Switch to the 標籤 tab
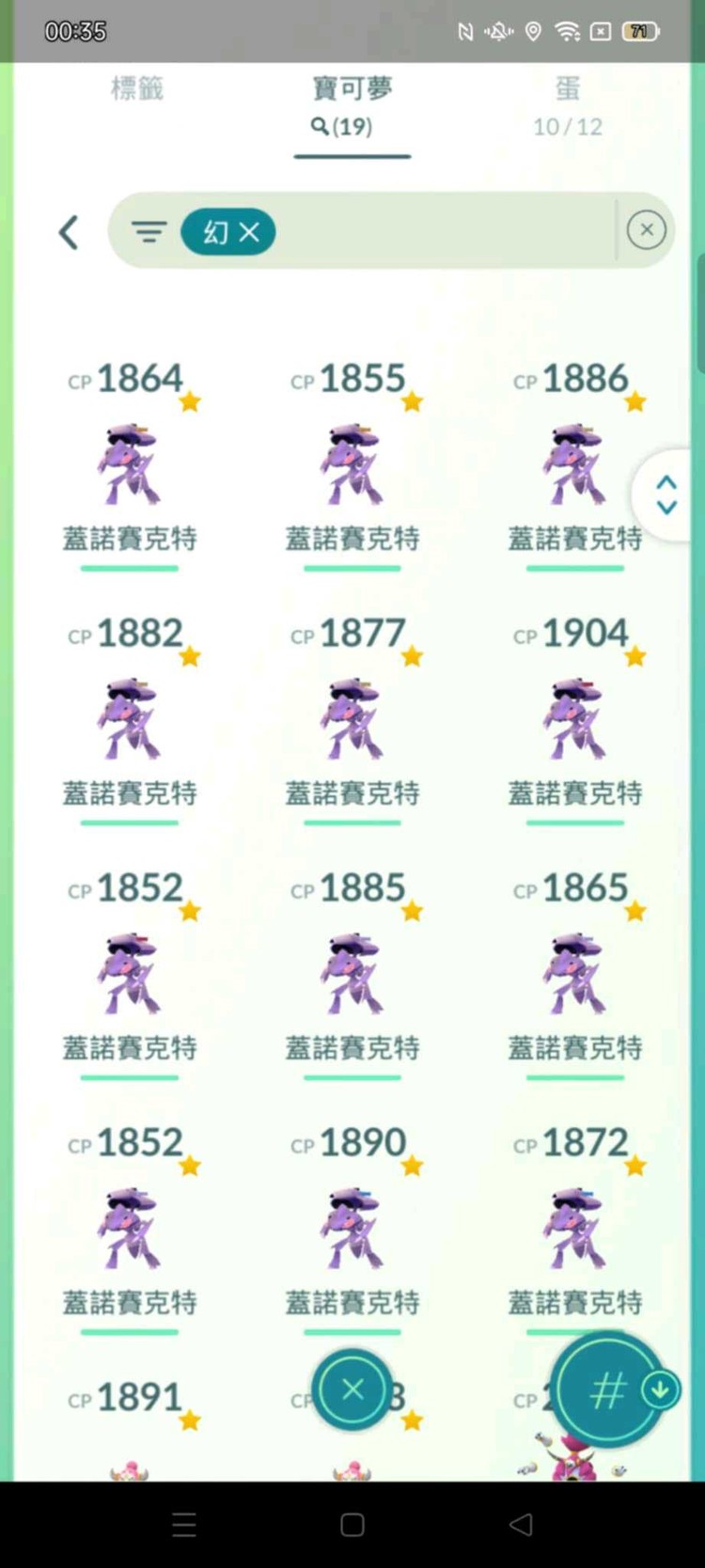 pyautogui.click(x=137, y=88)
